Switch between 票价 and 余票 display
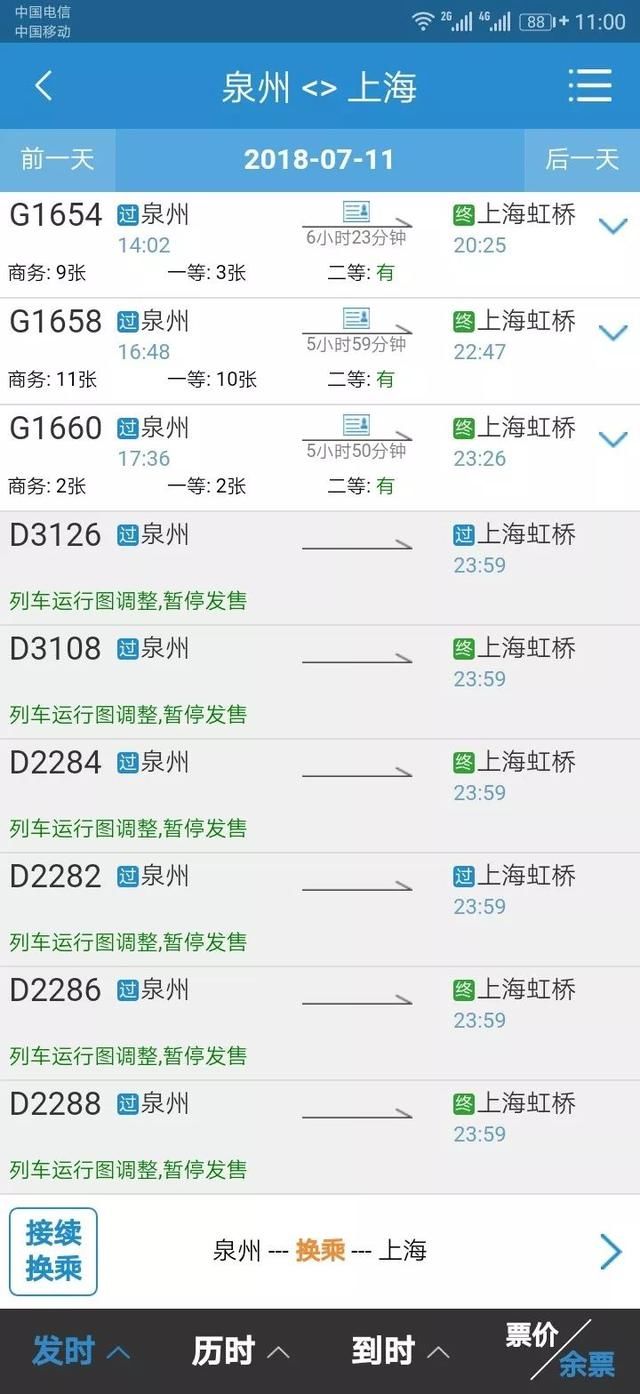Screen dimensions: 640x1394 [560, 1351]
